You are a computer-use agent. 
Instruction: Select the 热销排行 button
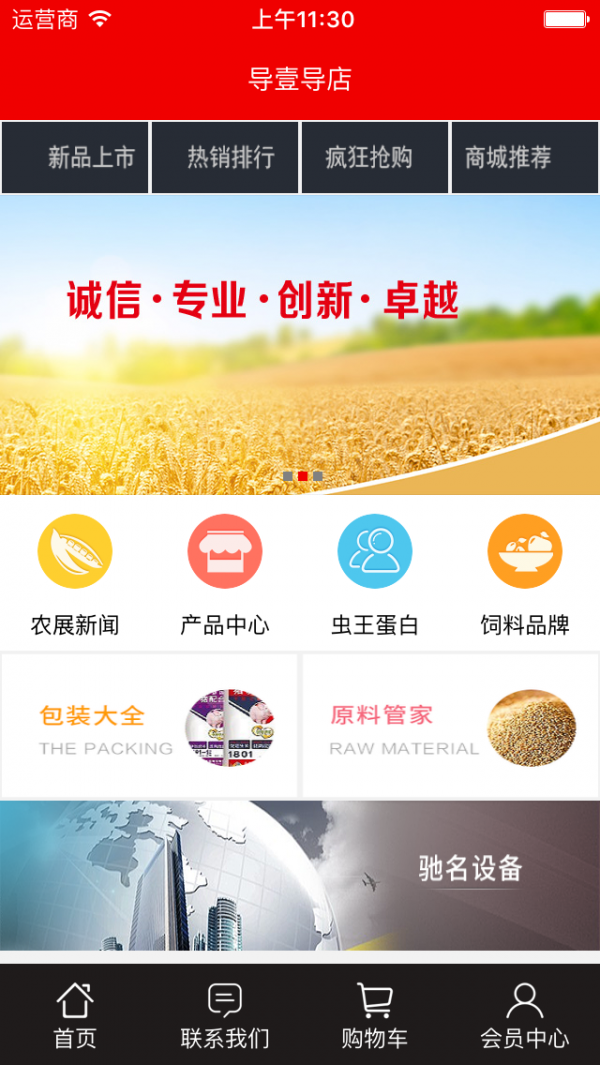225,158
